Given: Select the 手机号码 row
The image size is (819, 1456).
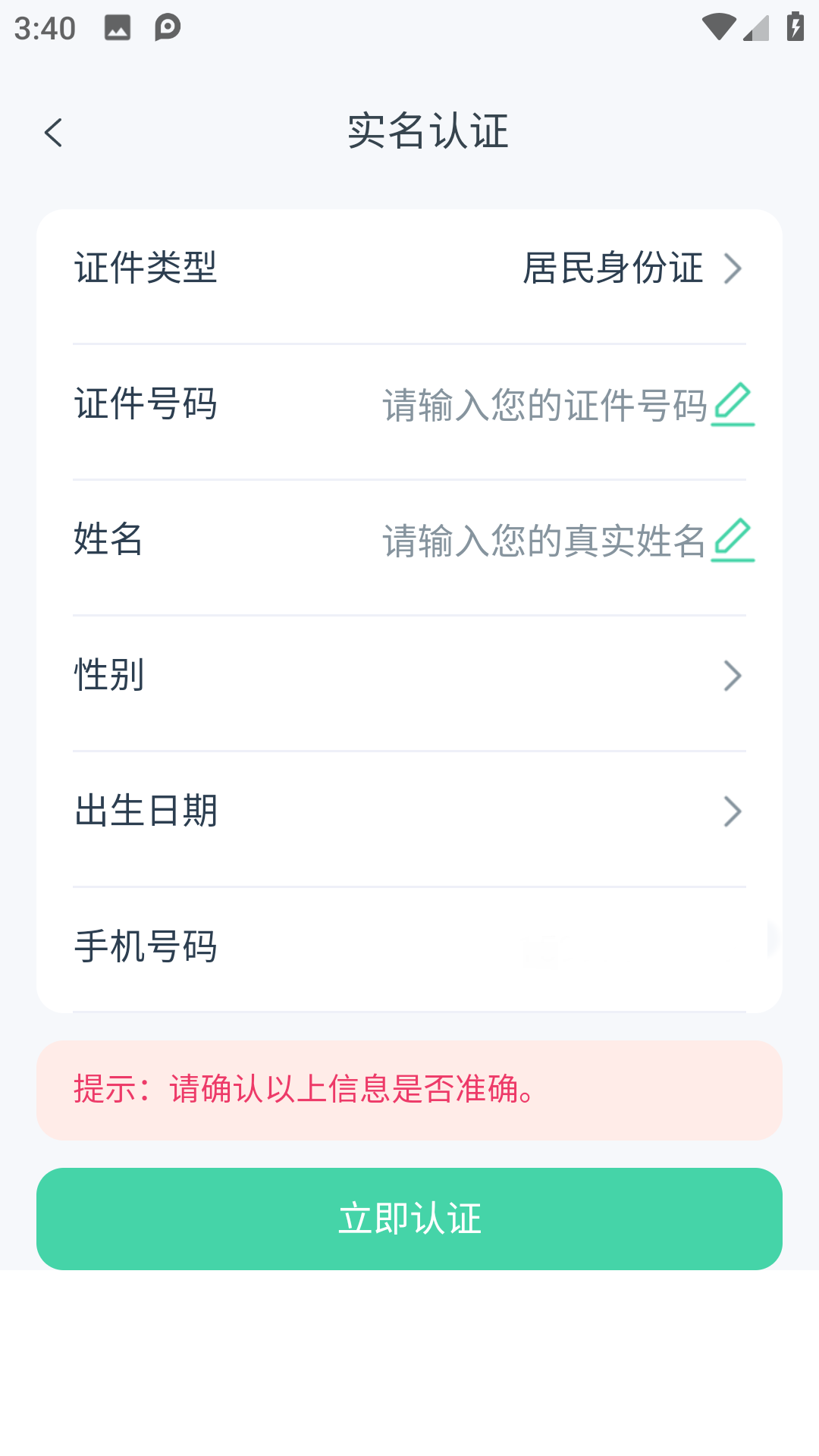Looking at the screenshot, I should click(409, 946).
